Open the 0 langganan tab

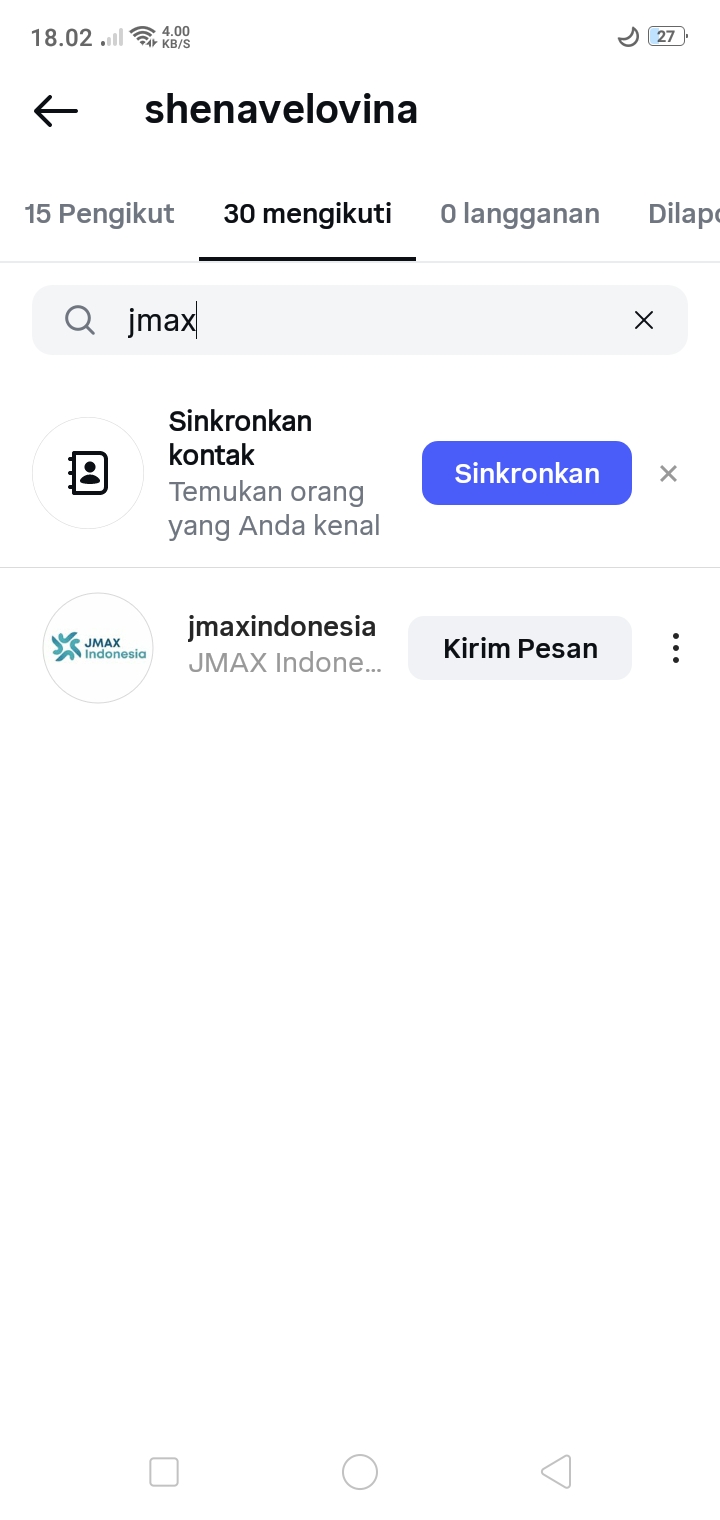[520, 213]
